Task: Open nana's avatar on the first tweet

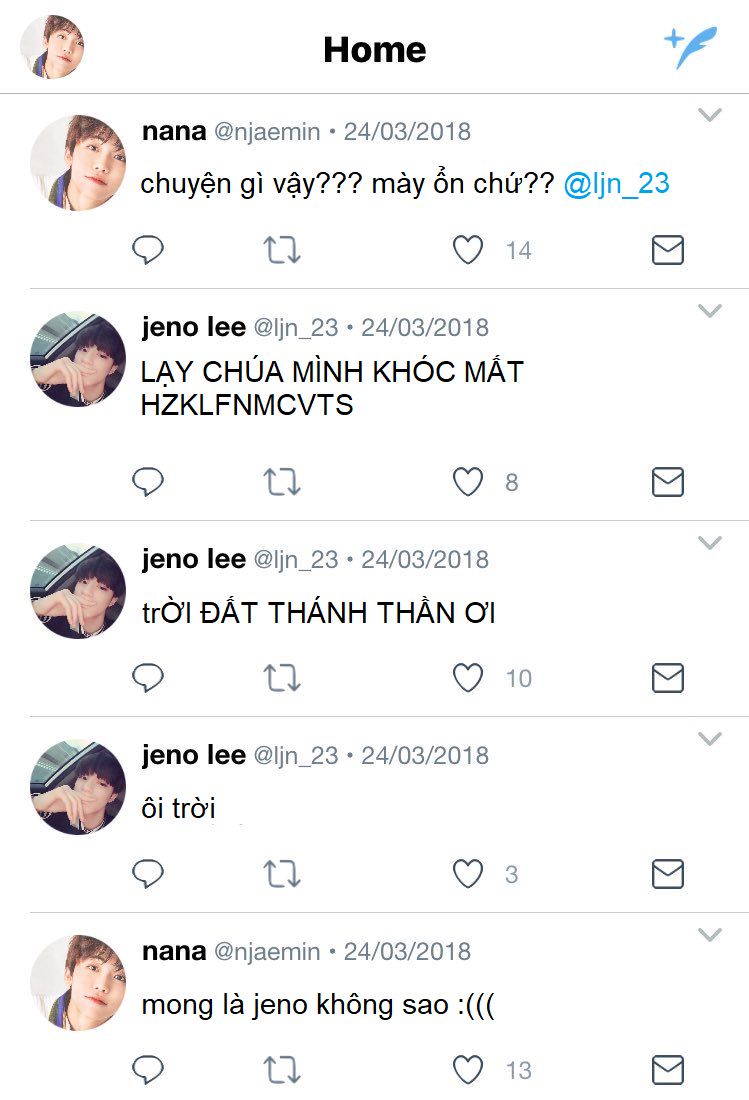Action: click(78, 163)
